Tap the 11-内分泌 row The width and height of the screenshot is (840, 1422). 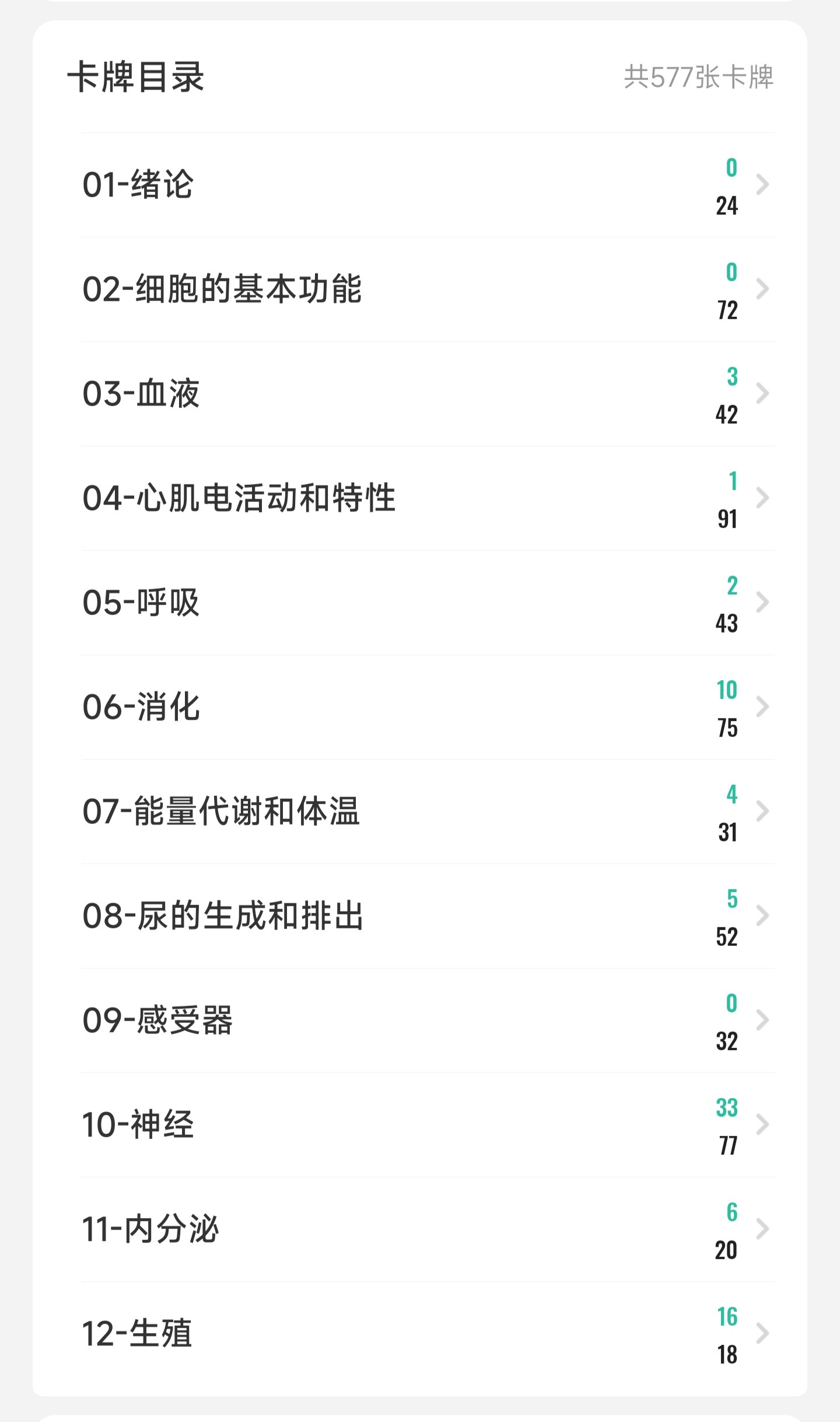(428, 1229)
